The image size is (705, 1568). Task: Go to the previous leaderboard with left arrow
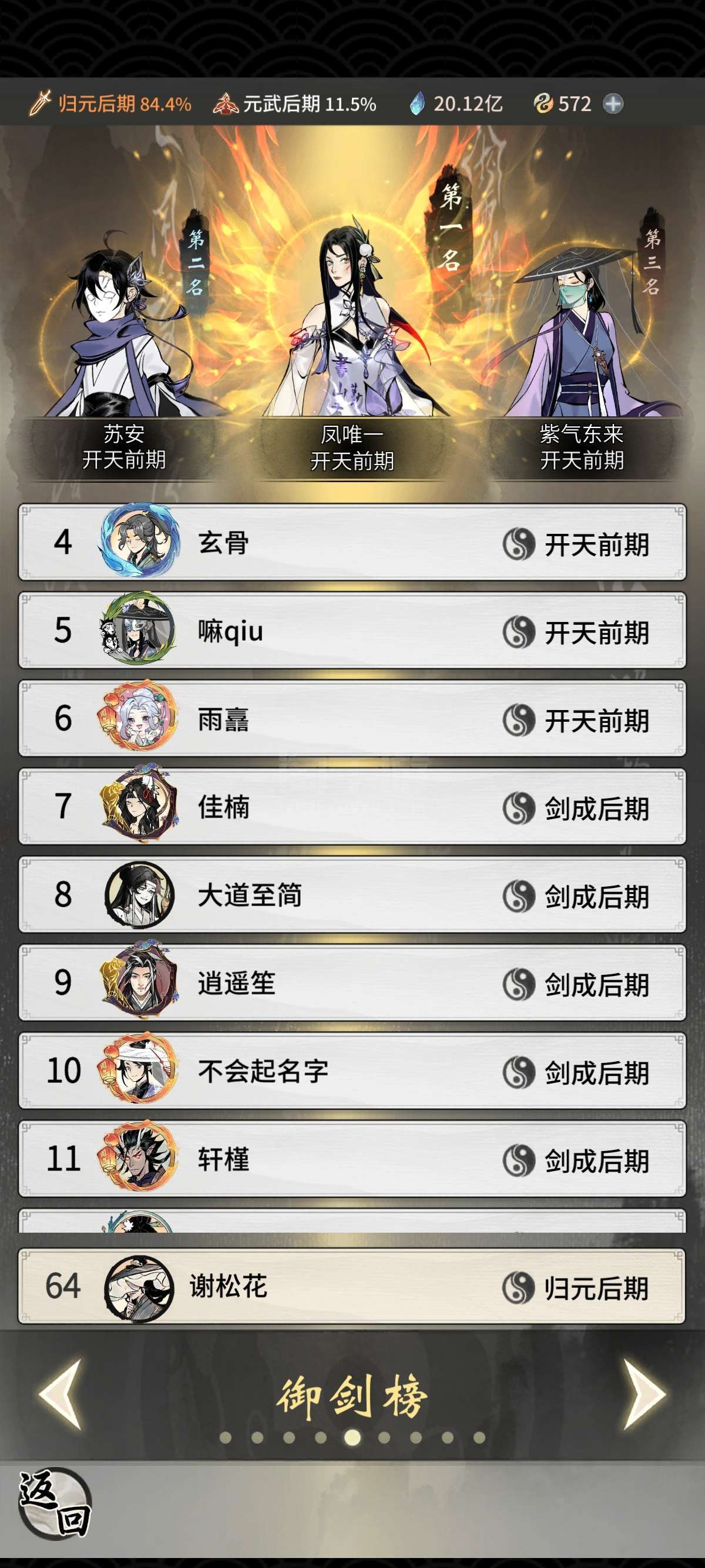pos(61,1395)
